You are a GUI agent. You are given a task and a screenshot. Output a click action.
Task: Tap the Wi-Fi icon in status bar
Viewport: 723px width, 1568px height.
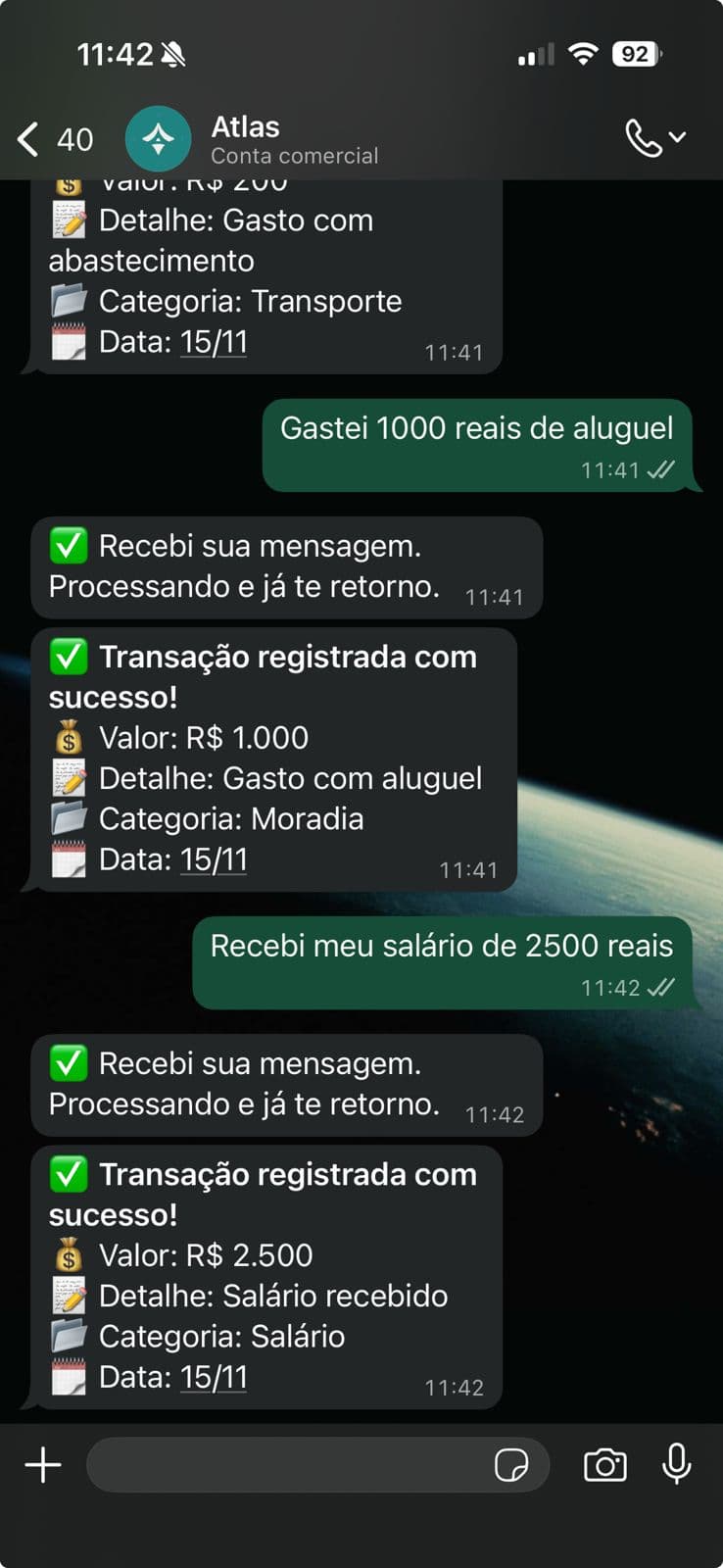tap(583, 54)
